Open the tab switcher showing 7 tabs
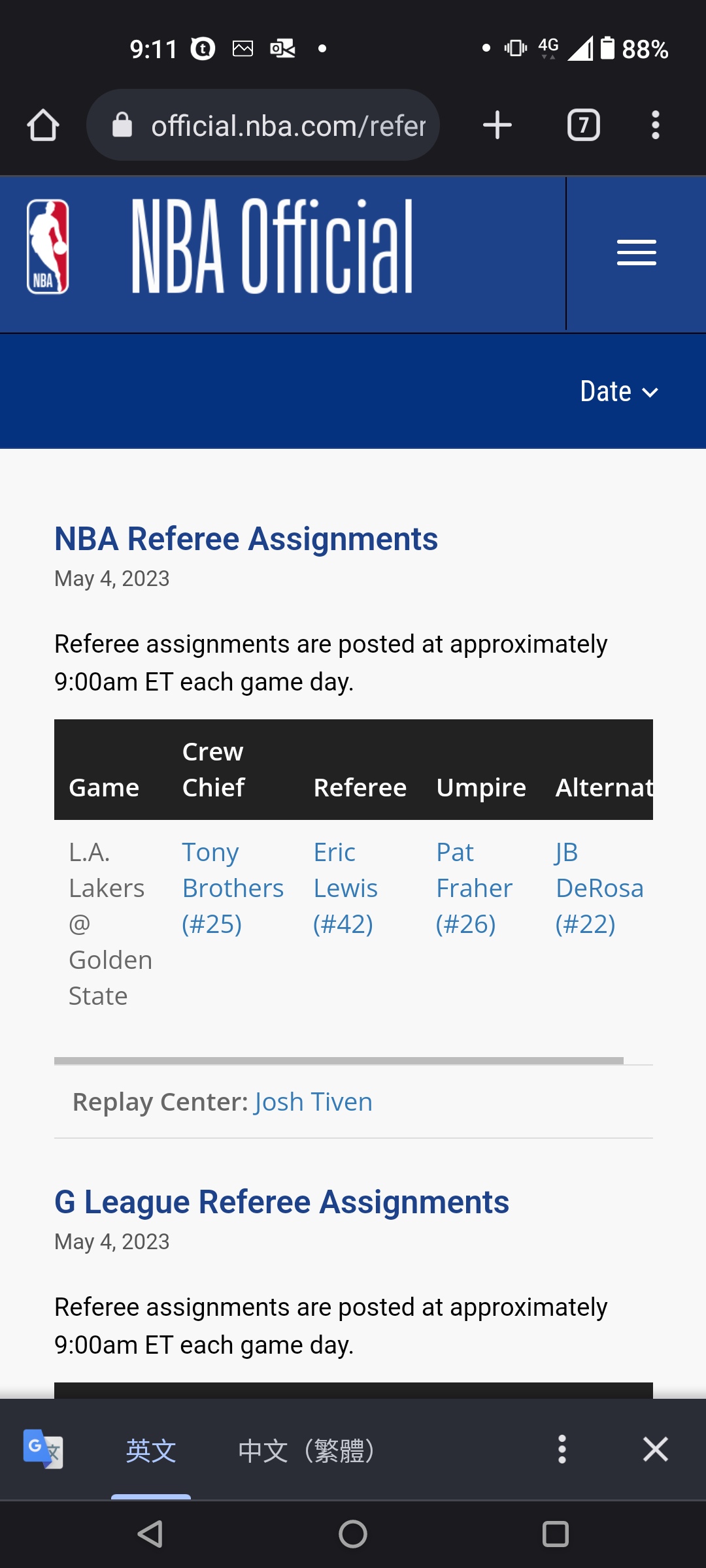706x1568 pixels. tap(583, 125)
